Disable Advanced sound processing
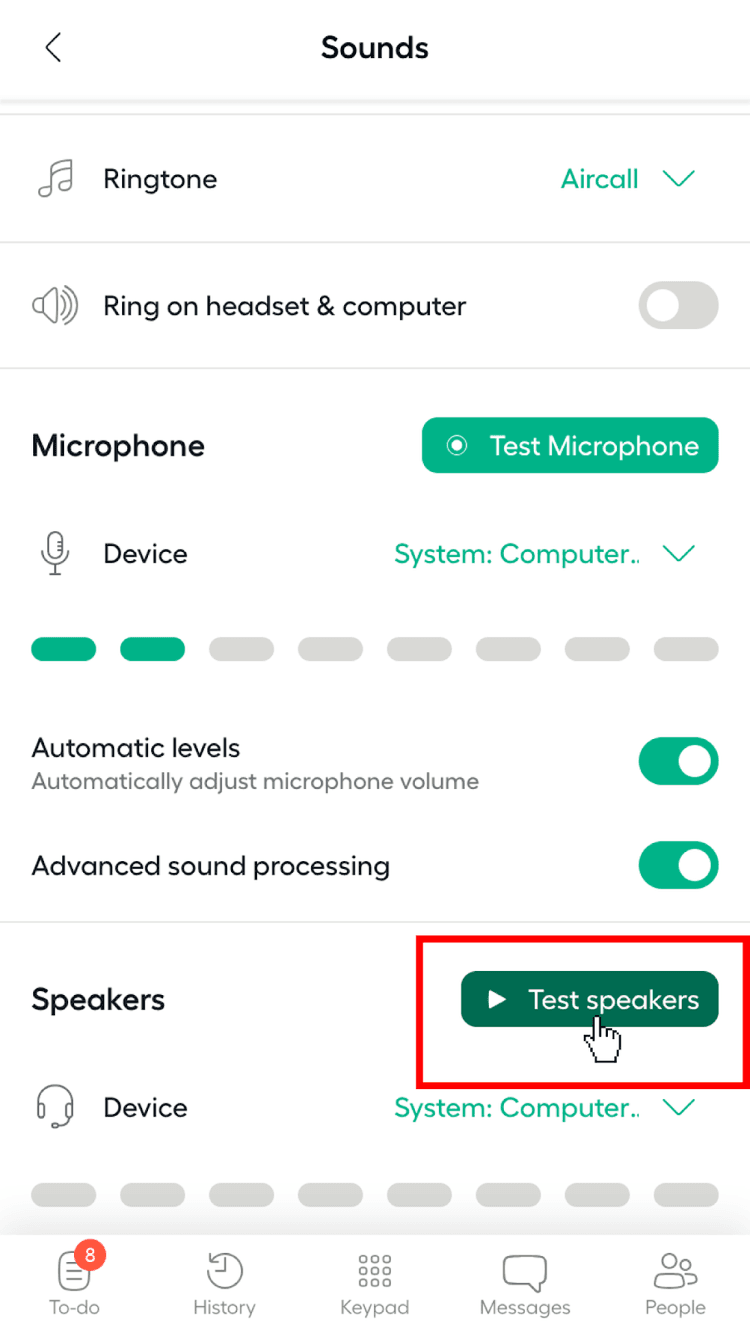 tap(678, 866)
